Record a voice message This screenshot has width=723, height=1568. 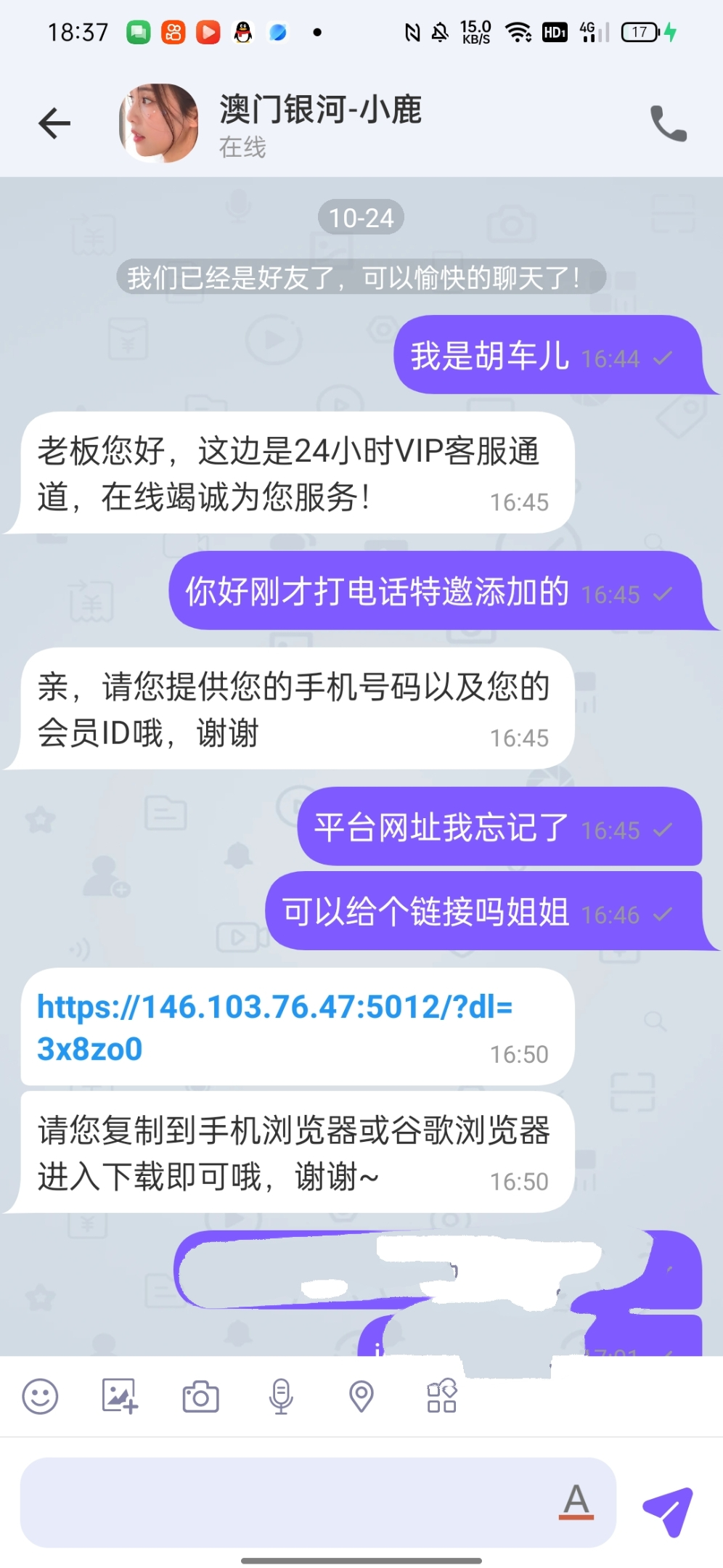coord(281,1396)
